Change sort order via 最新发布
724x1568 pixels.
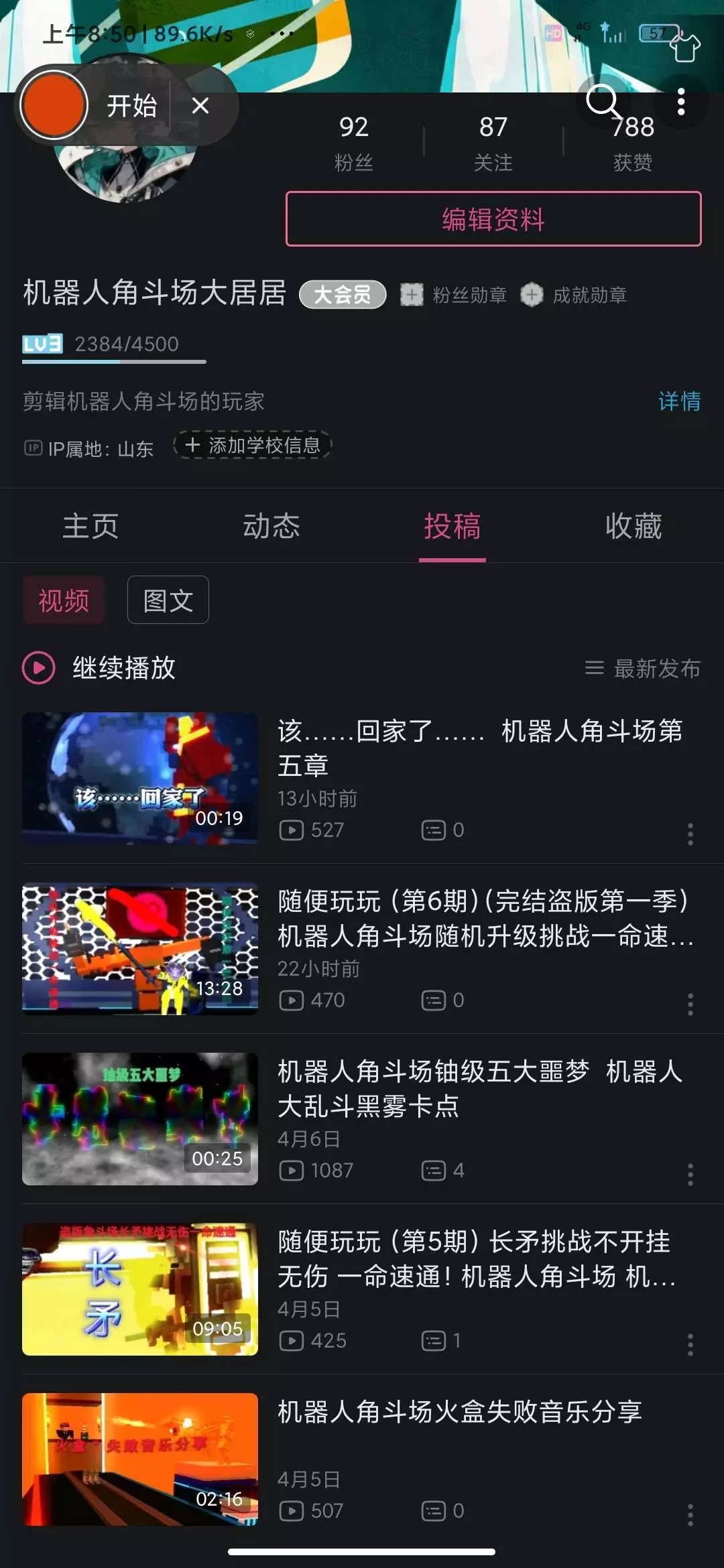[643, 668]
